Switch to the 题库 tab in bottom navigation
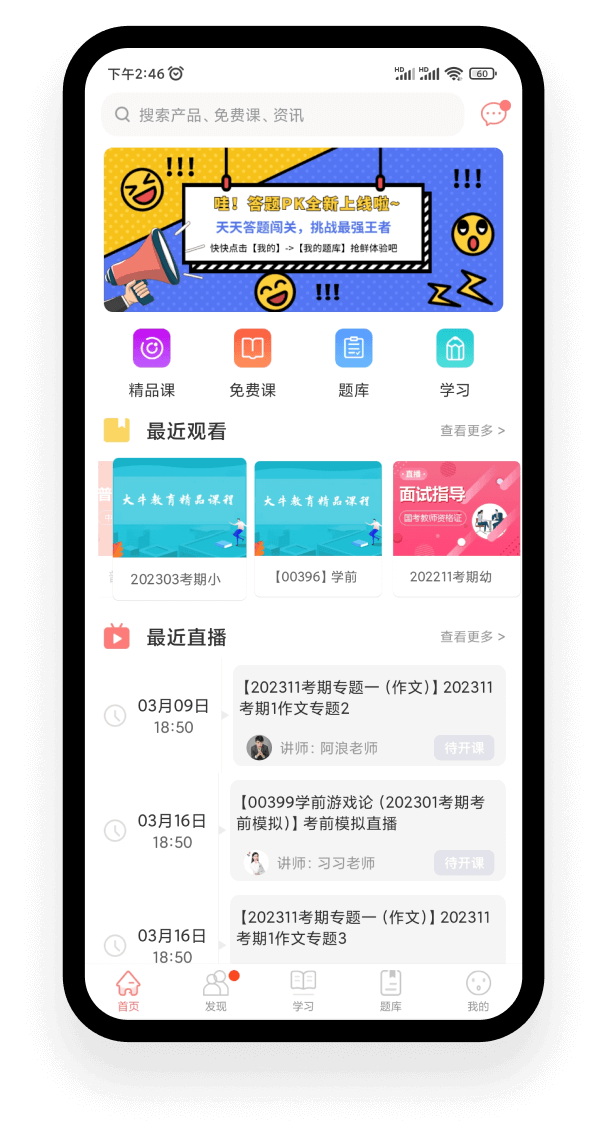The image size is (603, 1137). 391,991
